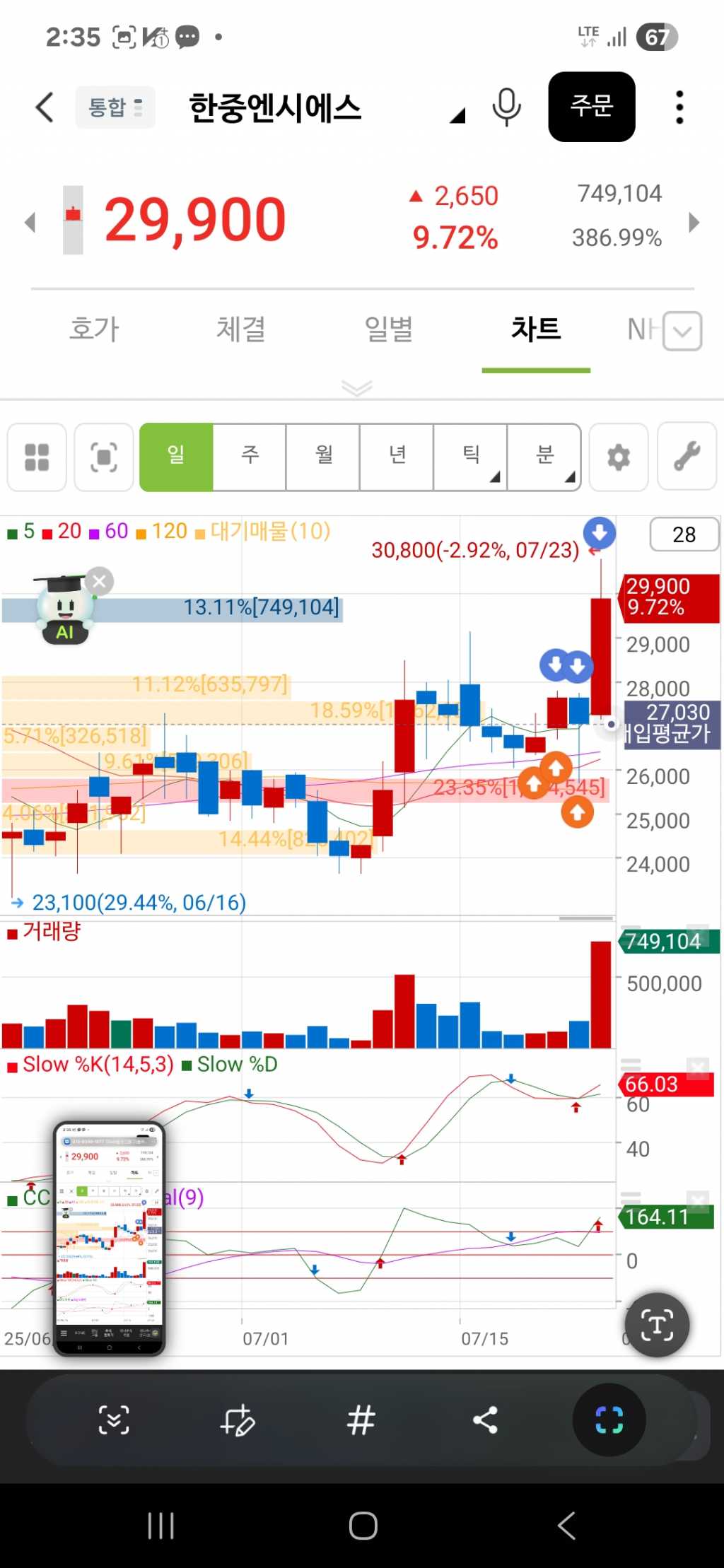The height and width of the screenshot is (1568, 724).
Task: Open the 주문 order button
Action: click(x=591, y=107)
